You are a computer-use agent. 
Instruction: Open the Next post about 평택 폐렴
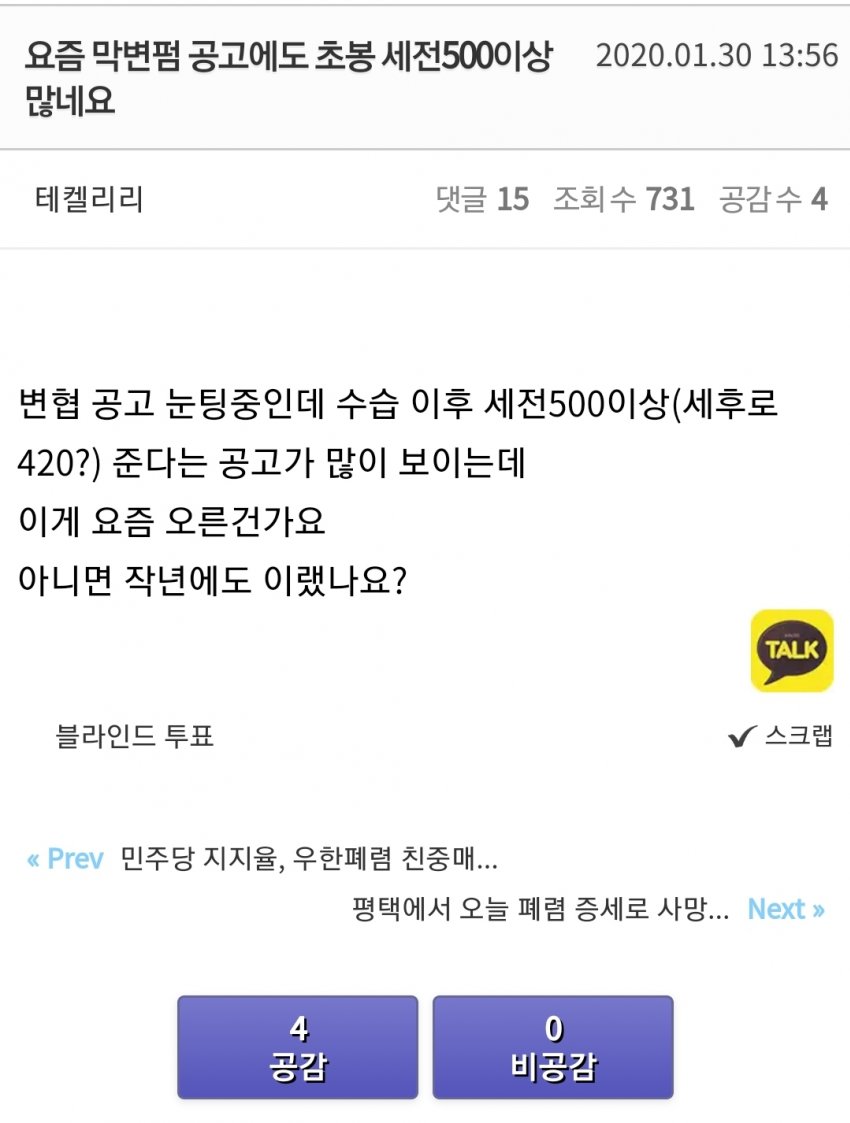coord(540,909)
